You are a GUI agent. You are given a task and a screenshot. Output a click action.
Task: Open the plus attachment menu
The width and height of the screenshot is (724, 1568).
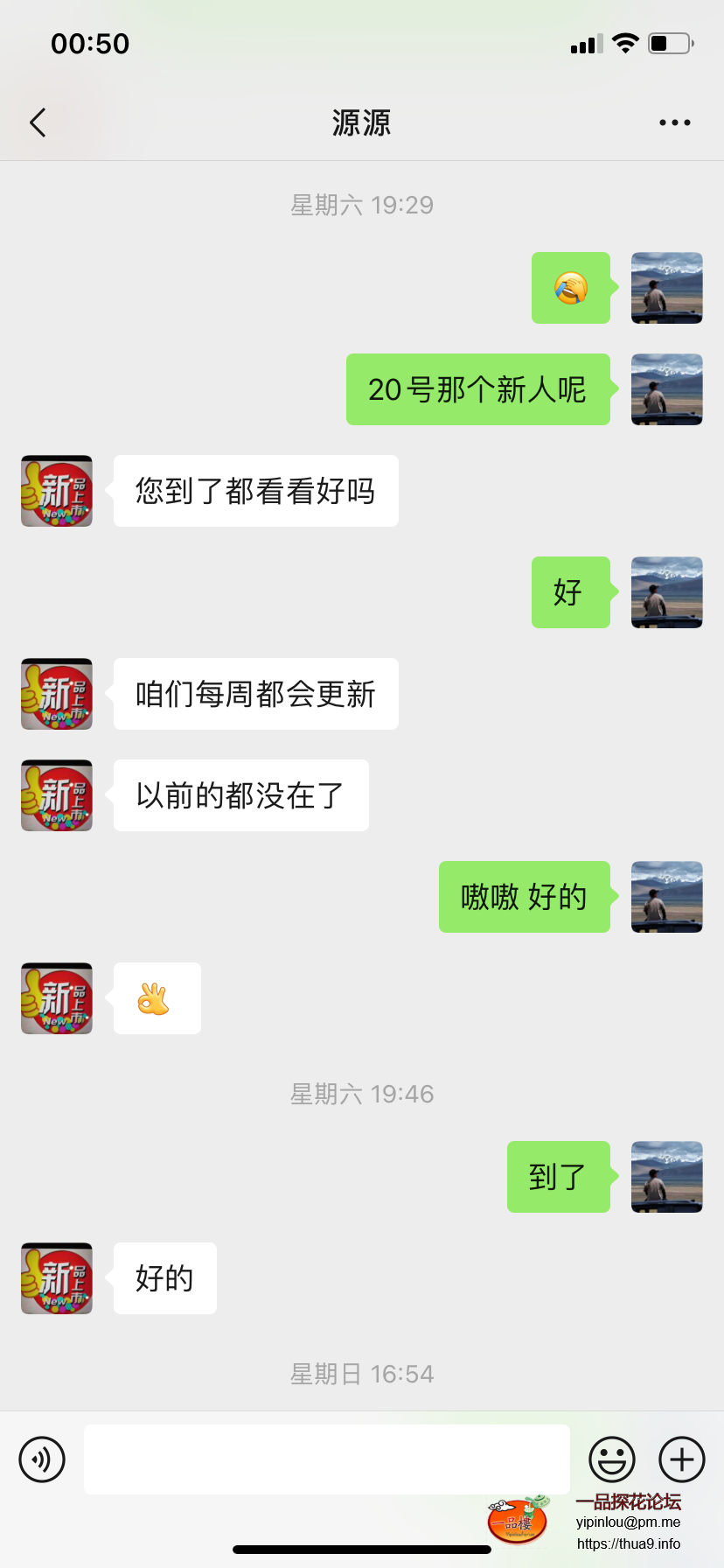(x=680, y=1459)
